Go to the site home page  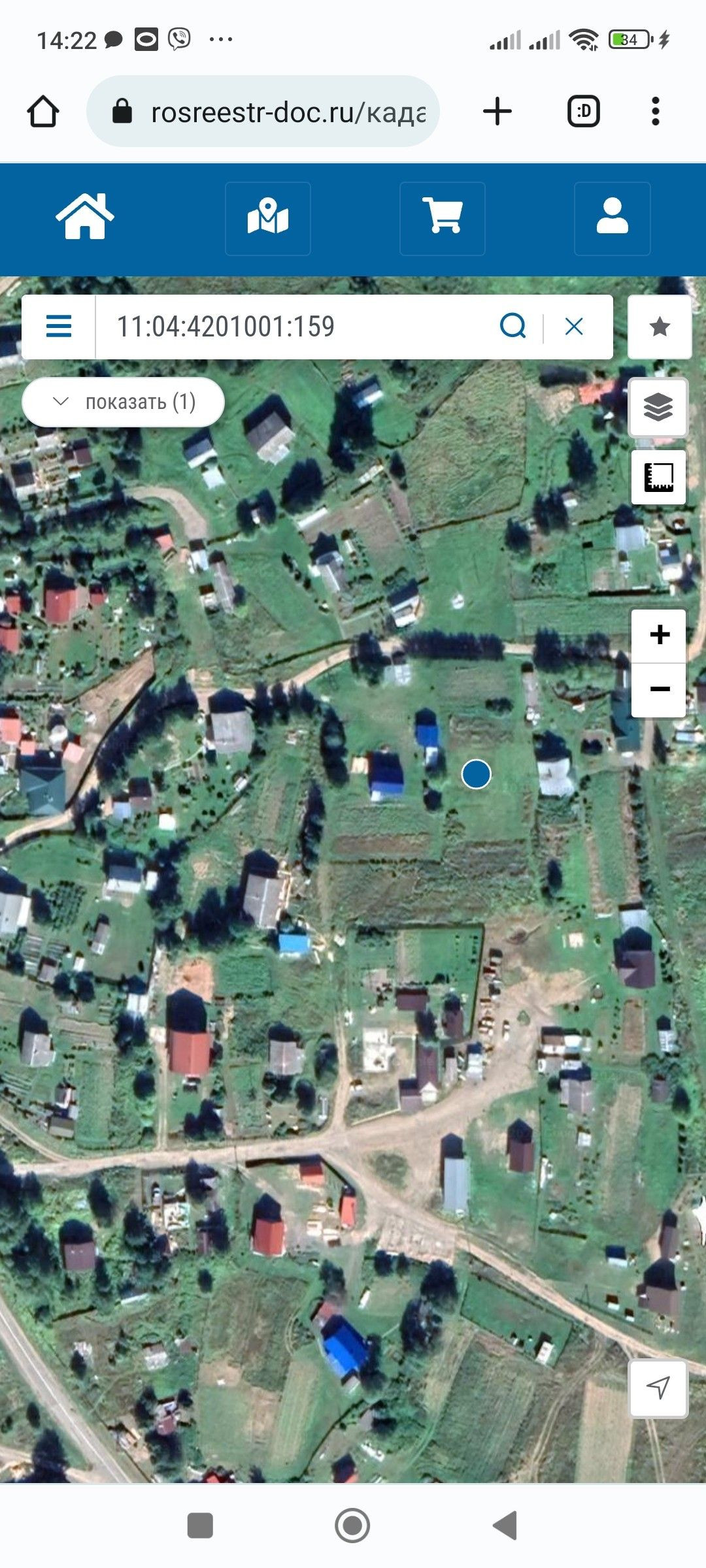click(85, 217)
